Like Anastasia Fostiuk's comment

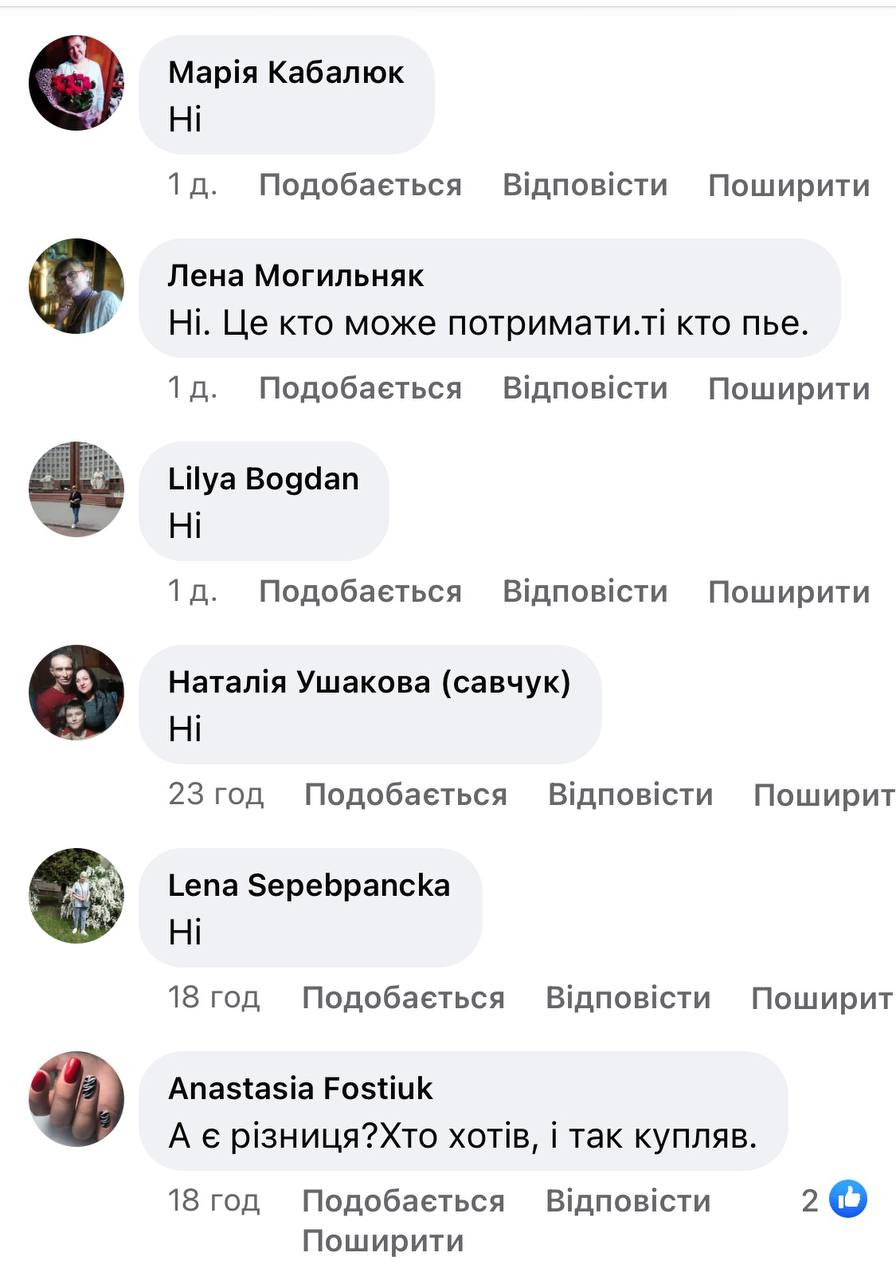(x=403, y=1201)
